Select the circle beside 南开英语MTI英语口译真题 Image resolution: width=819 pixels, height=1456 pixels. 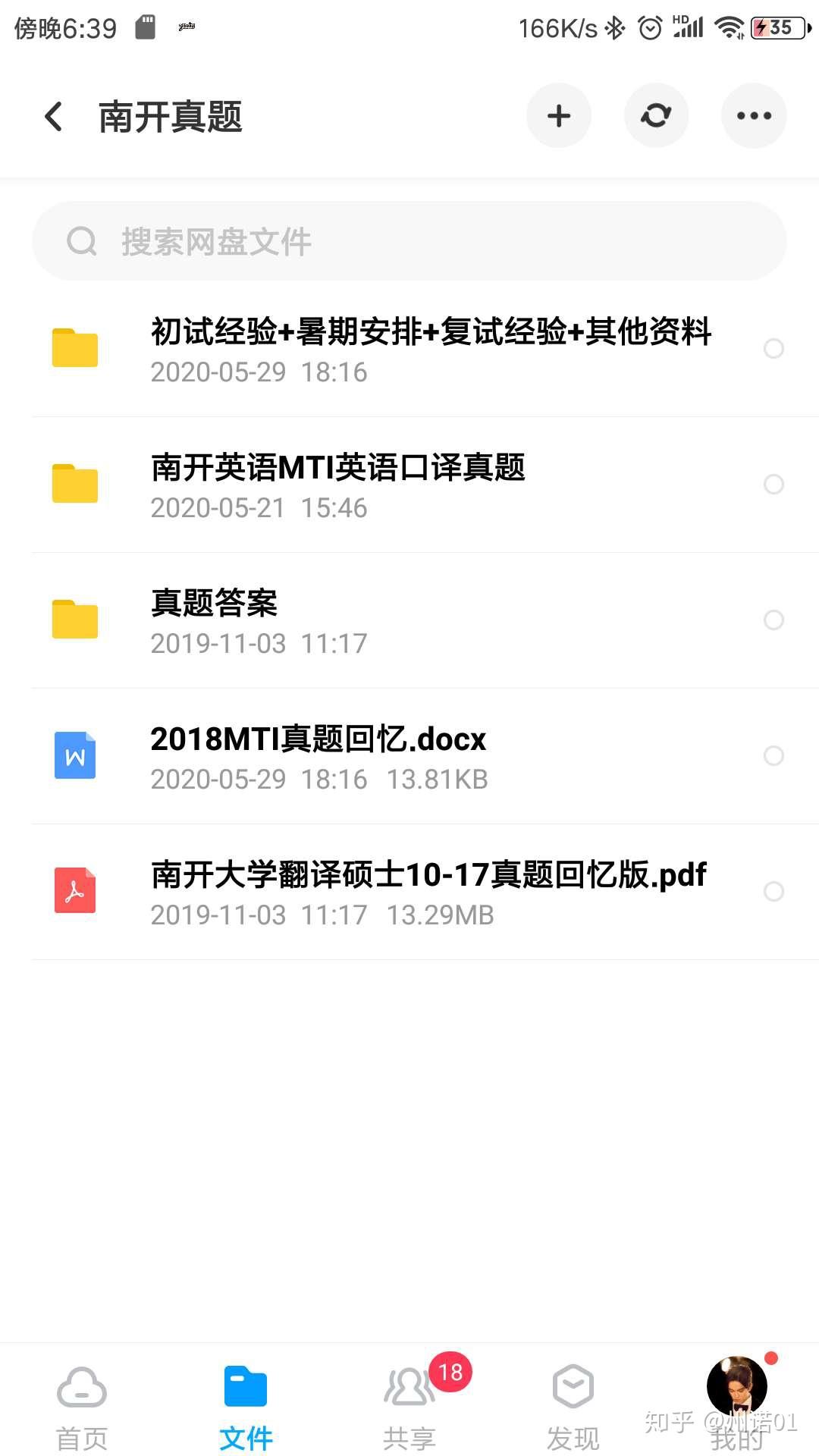coord(774,485)
